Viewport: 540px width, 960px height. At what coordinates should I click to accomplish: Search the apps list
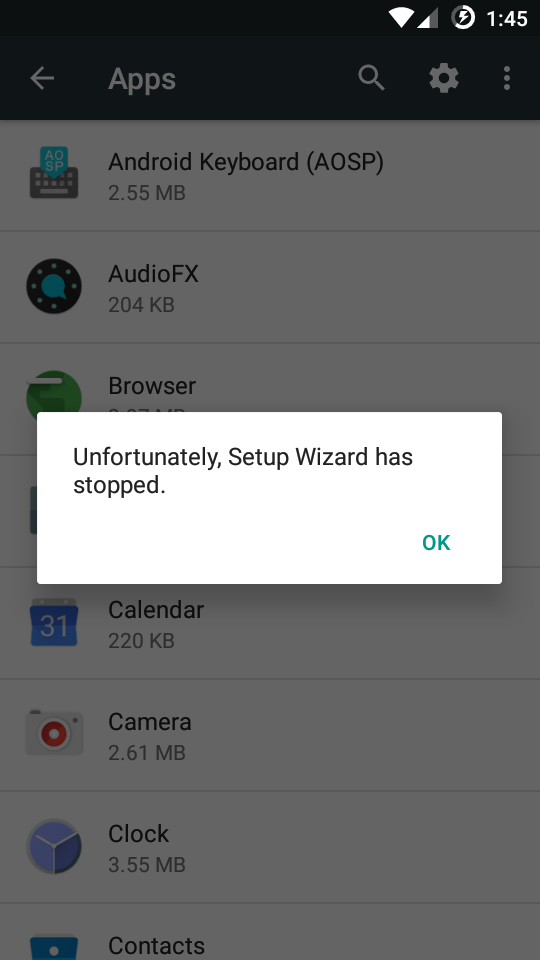pyautogui.click(x=371, y=78)
